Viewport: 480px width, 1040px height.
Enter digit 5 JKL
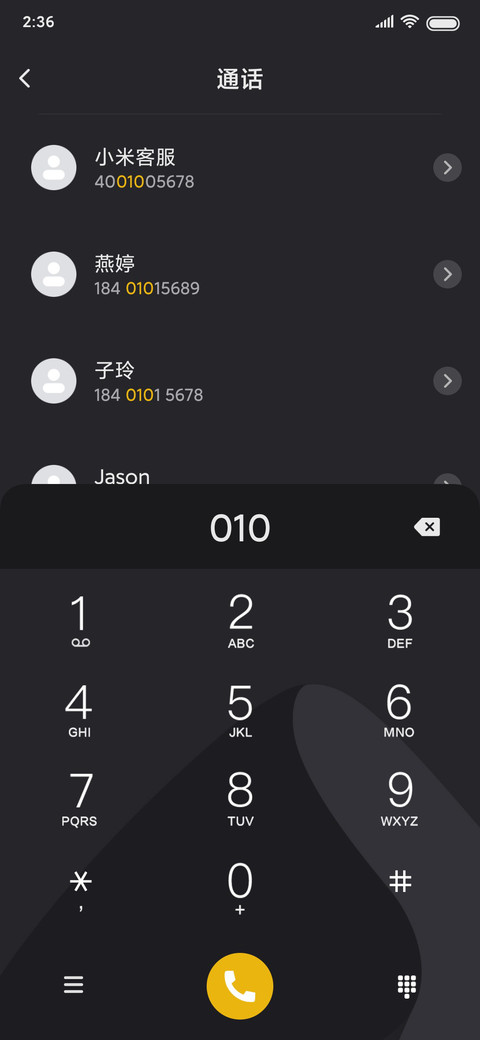click(x=240, y=711)
